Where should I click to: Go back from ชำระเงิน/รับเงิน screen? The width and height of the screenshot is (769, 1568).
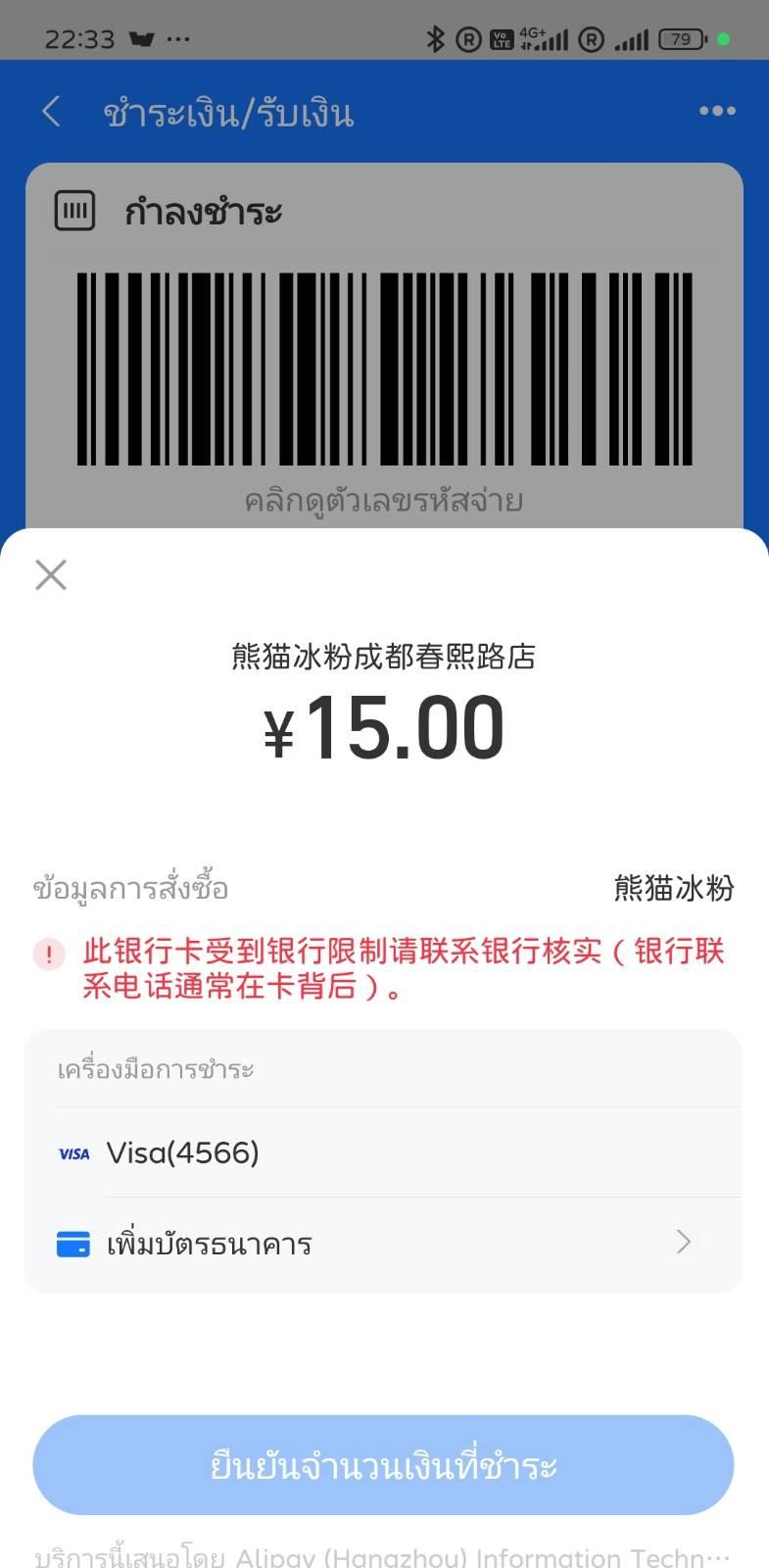(x=52, y=112)
